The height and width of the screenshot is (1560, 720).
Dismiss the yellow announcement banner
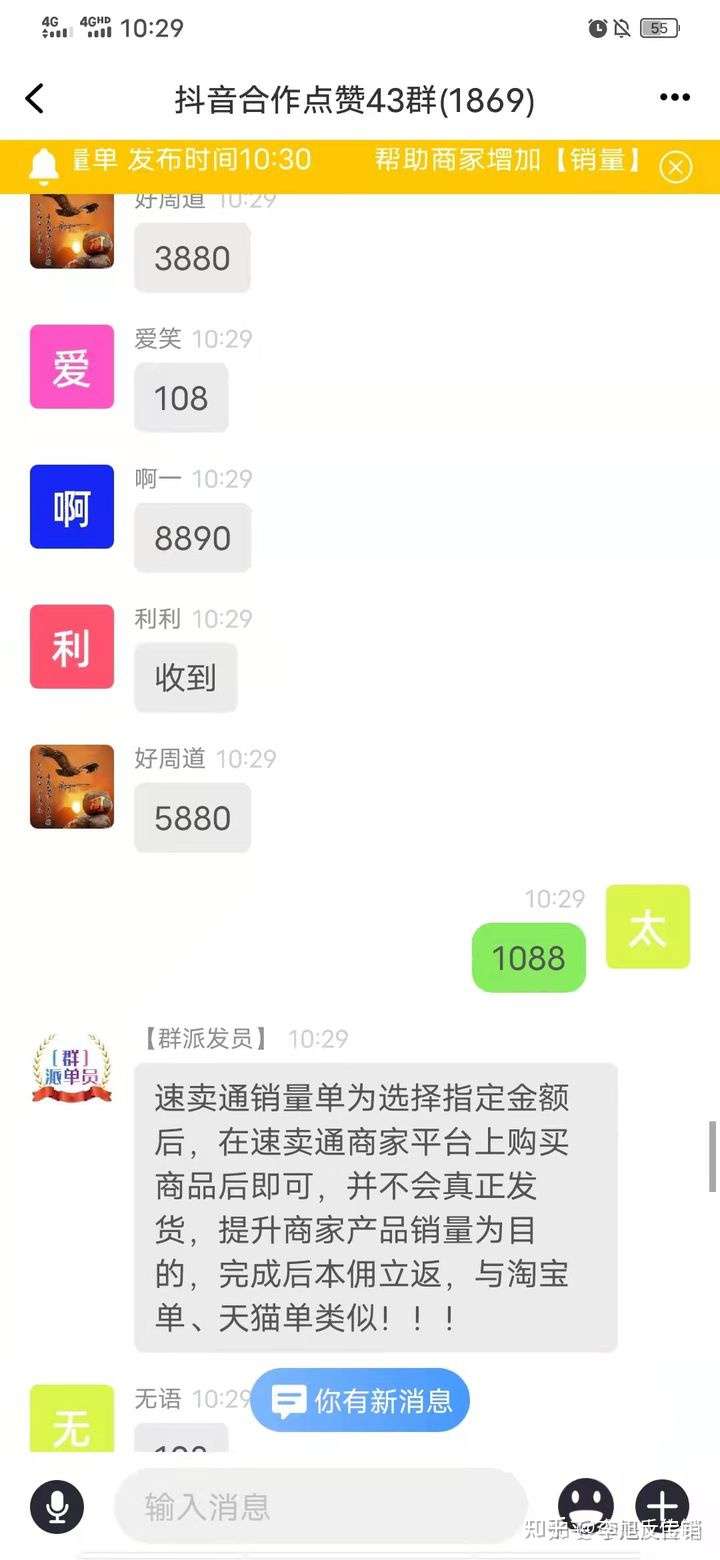point(676,167)
